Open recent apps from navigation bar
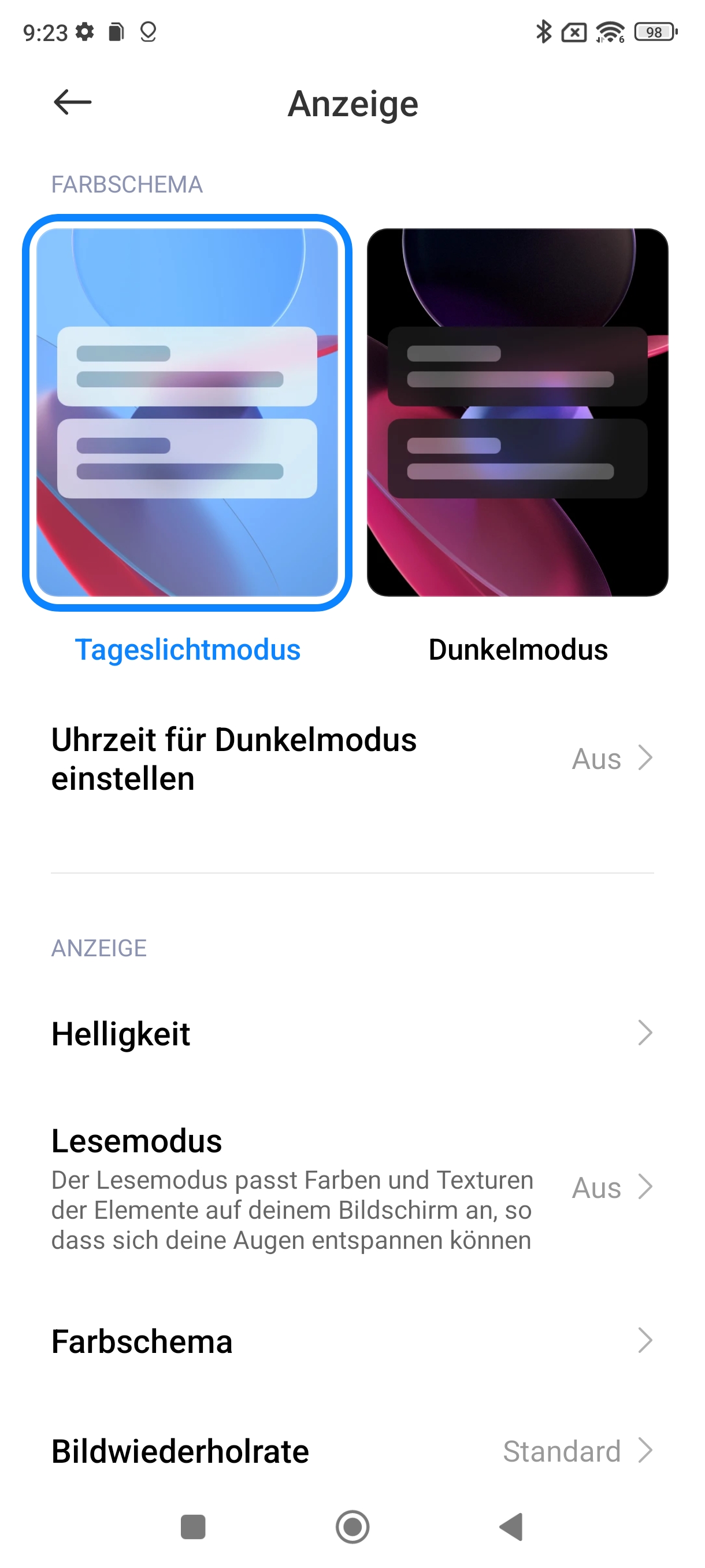Screen dimensions: 705x1568 [194, 1526]
